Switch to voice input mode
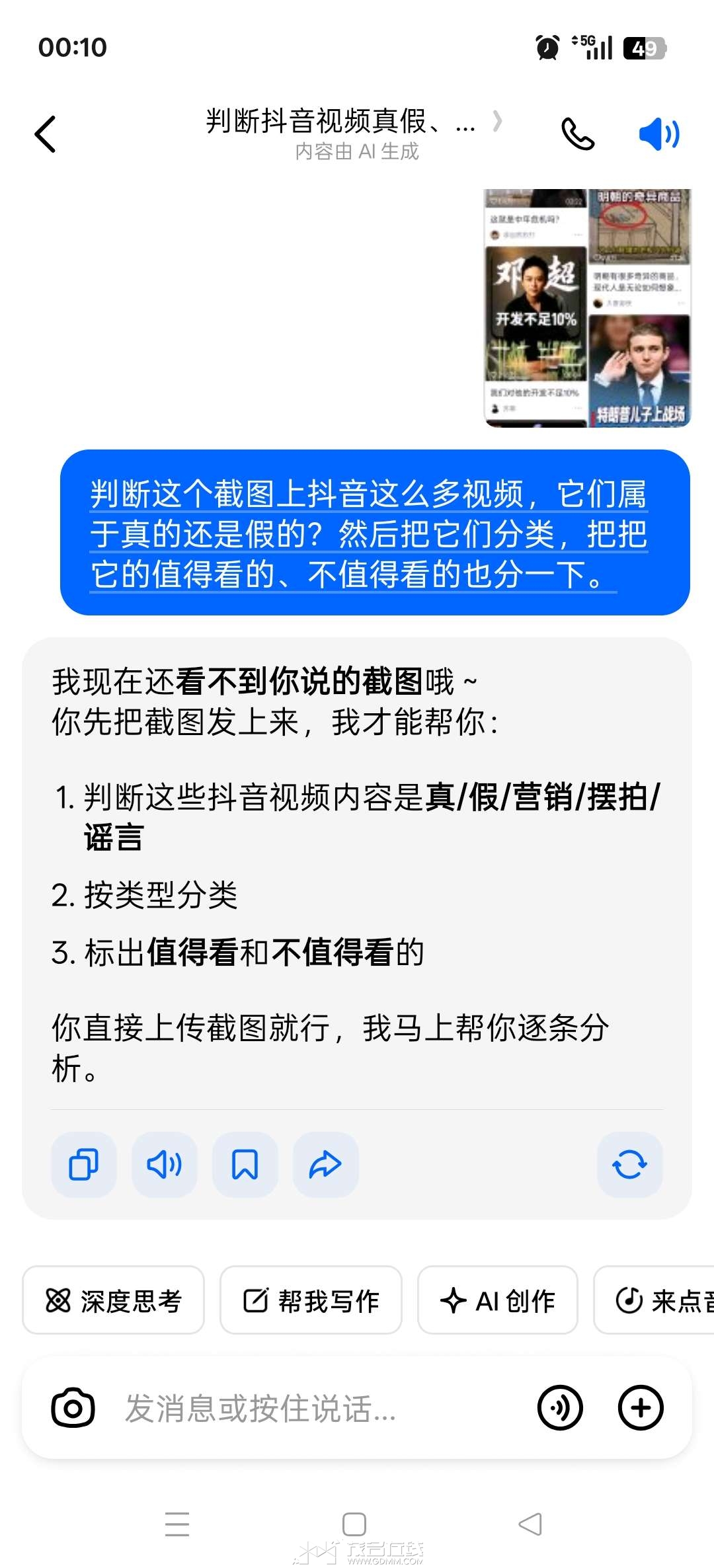The width and height of the screenshot is (714, 1568). tap(560, 1407)
